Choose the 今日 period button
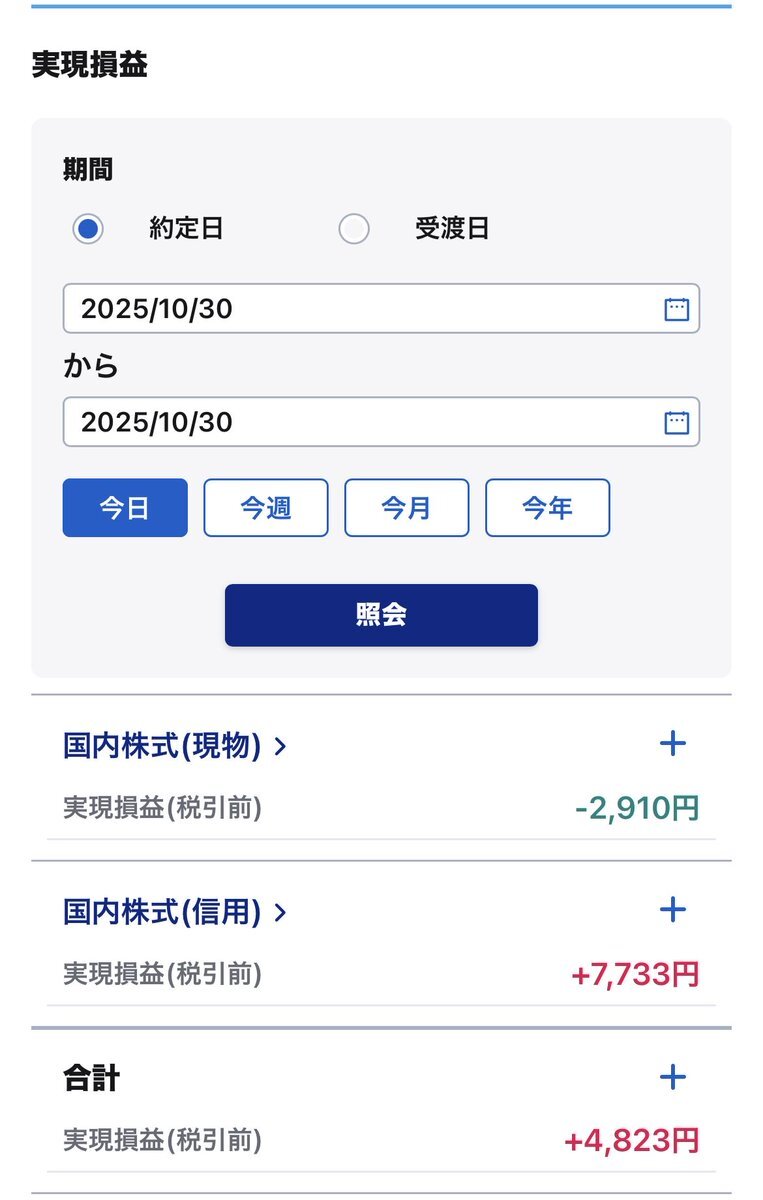The height and width of the screenshot is (1200, 763). pyautogui.click(x=125, y=508)
